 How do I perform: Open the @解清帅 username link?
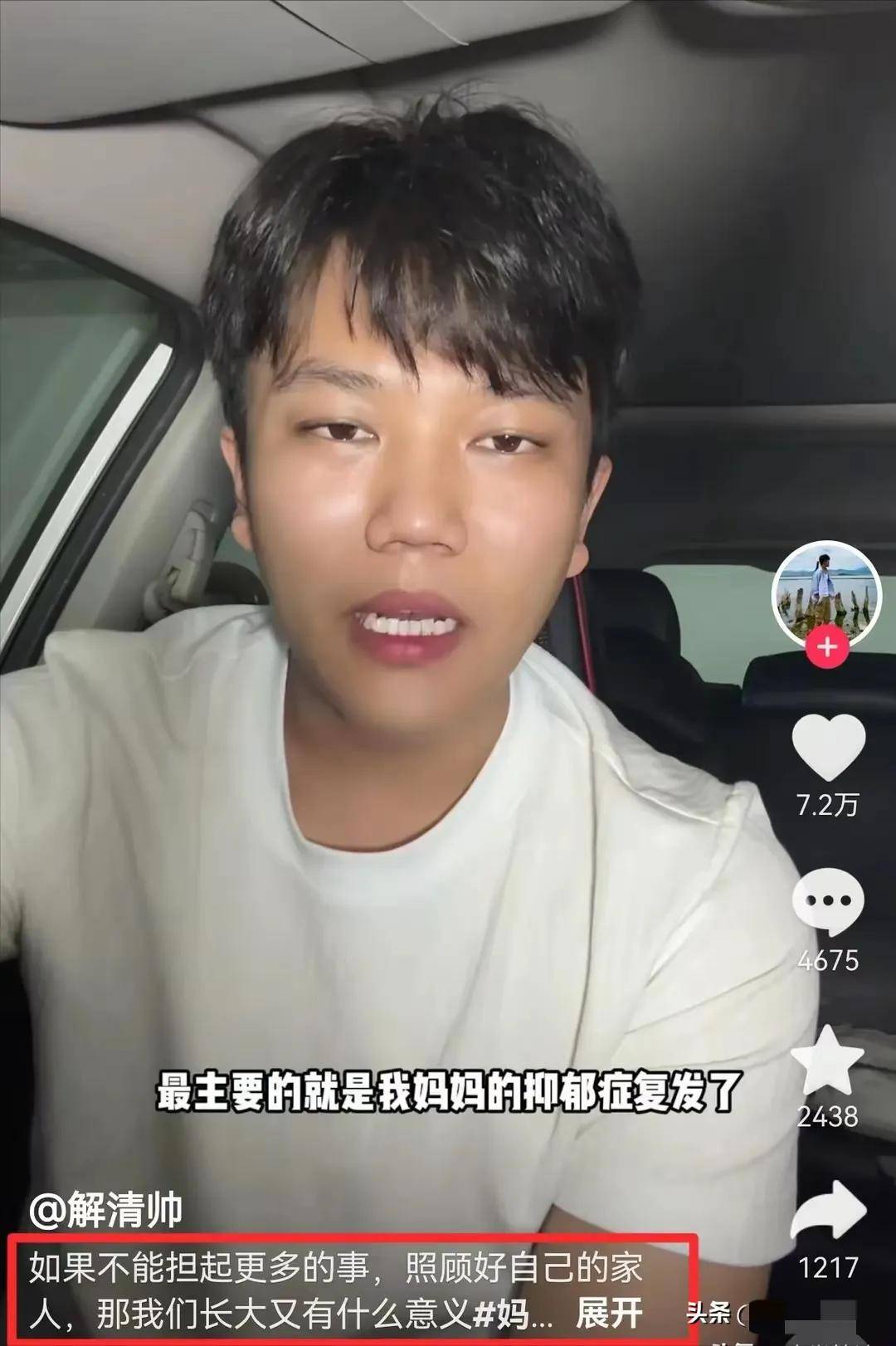pyautogui.click(x=106, y=1211)
